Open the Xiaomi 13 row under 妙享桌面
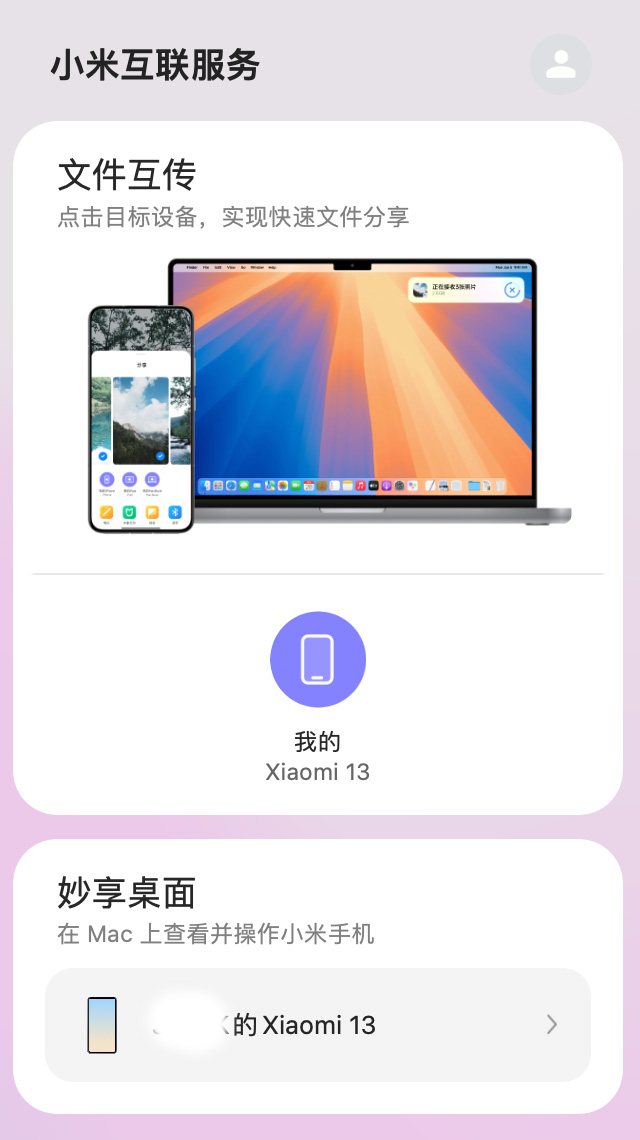The width and height of the screenshot is (640, 1140). click(318, 1025)
